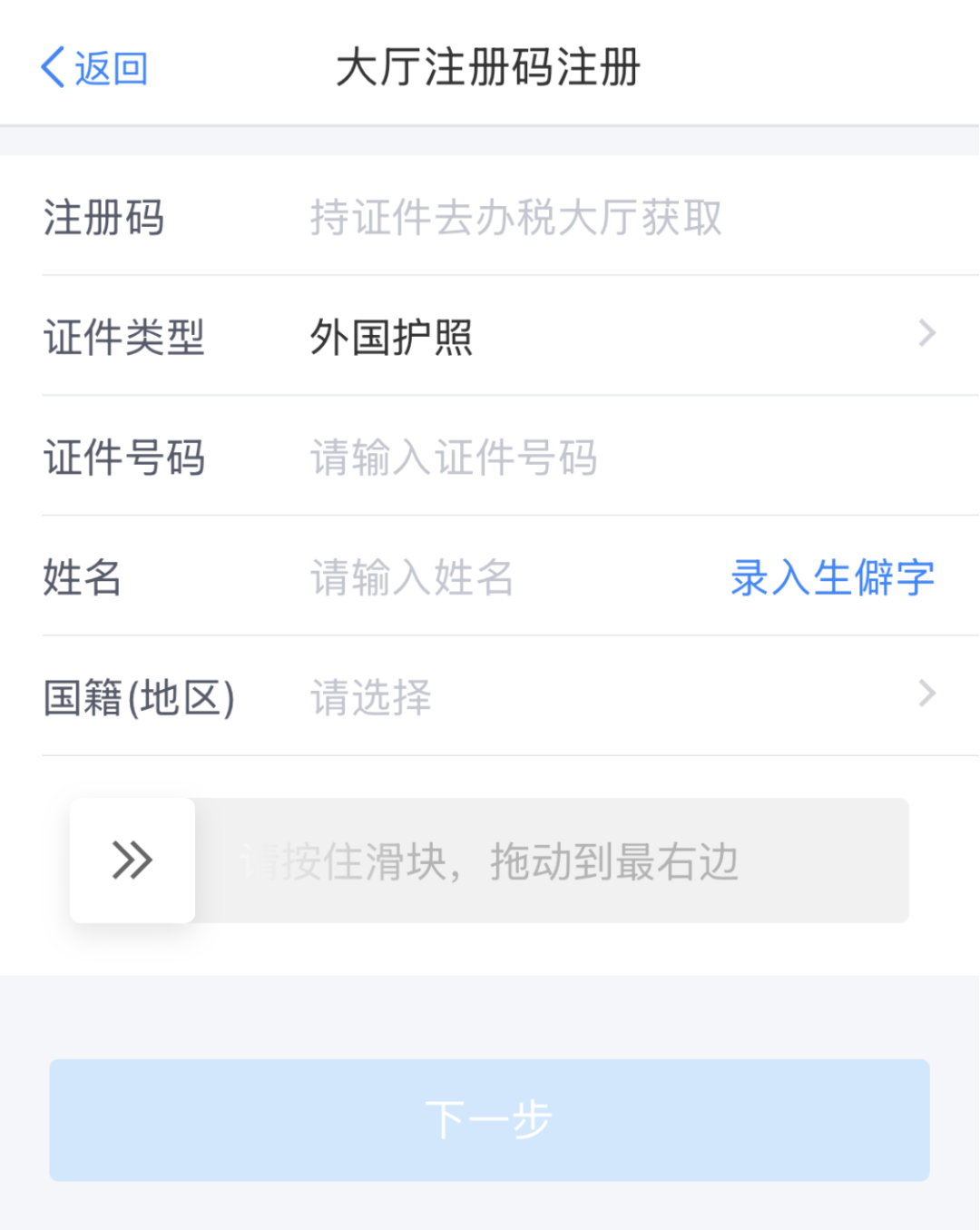The width and height of the screenshot is (980, 1230).
Task: Click the slider captcha arrow button
Action: pos(132,860)
